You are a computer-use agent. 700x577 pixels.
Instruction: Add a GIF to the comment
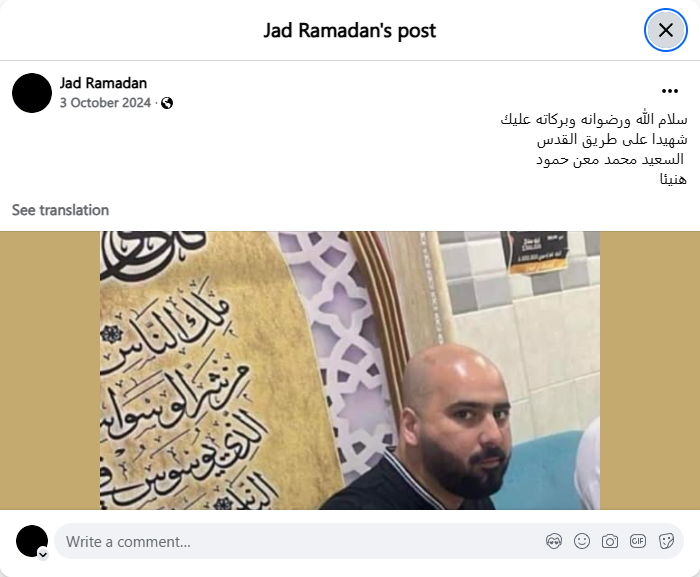[x=638, y=541]
